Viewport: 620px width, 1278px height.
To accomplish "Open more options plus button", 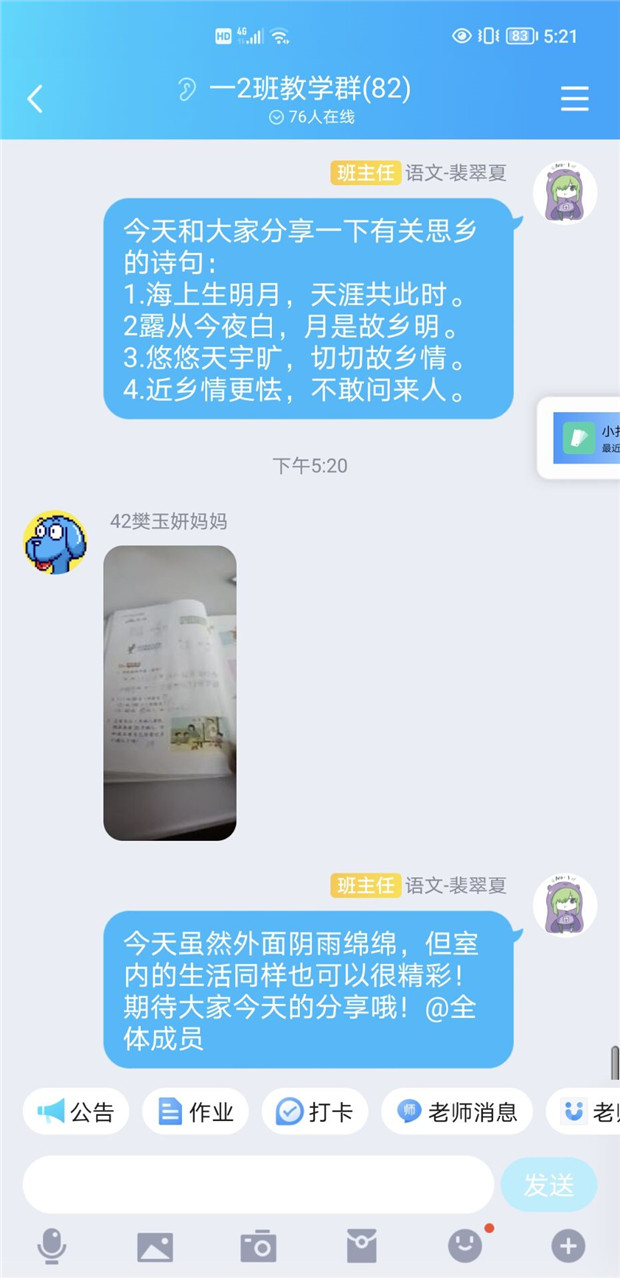I will (568, 1246).
